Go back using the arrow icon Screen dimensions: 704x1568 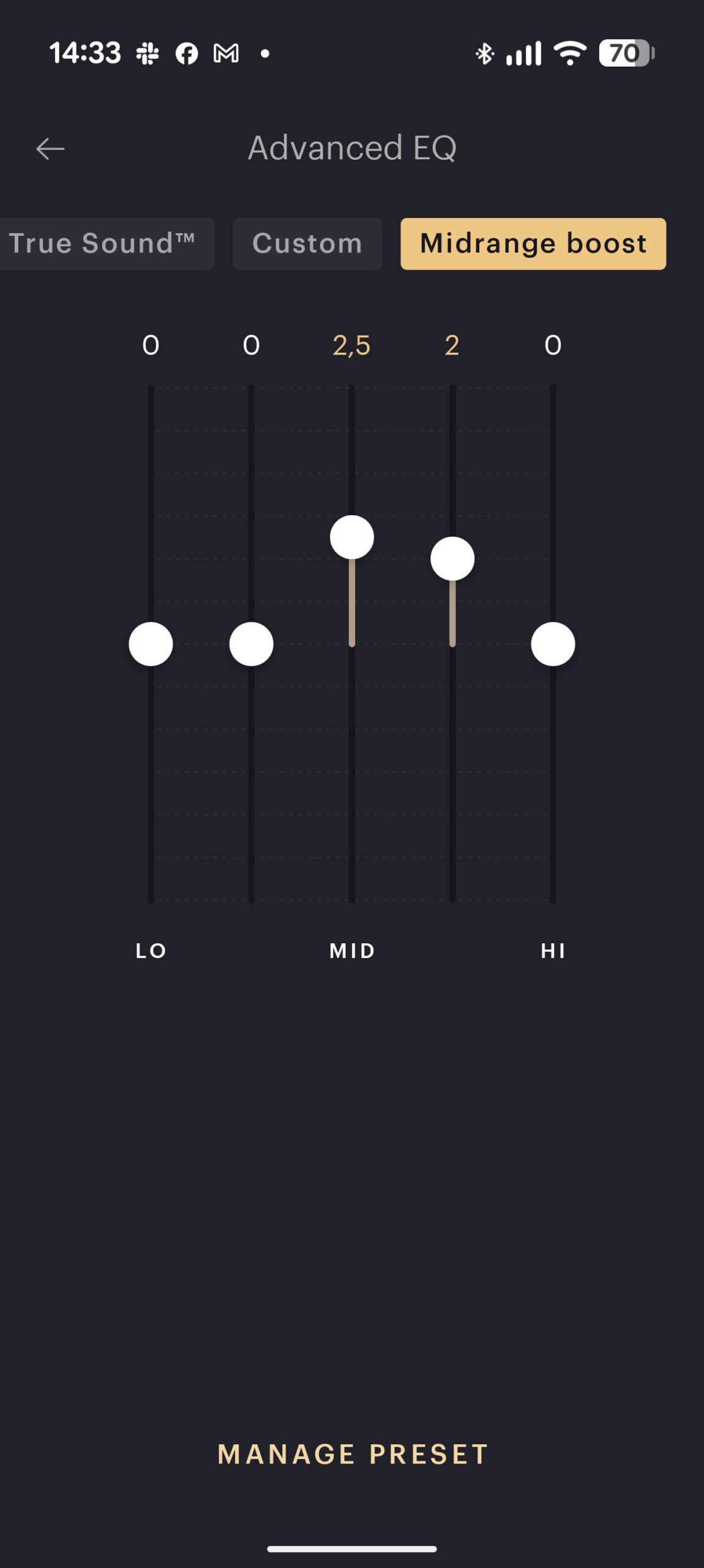click(50, 149)
